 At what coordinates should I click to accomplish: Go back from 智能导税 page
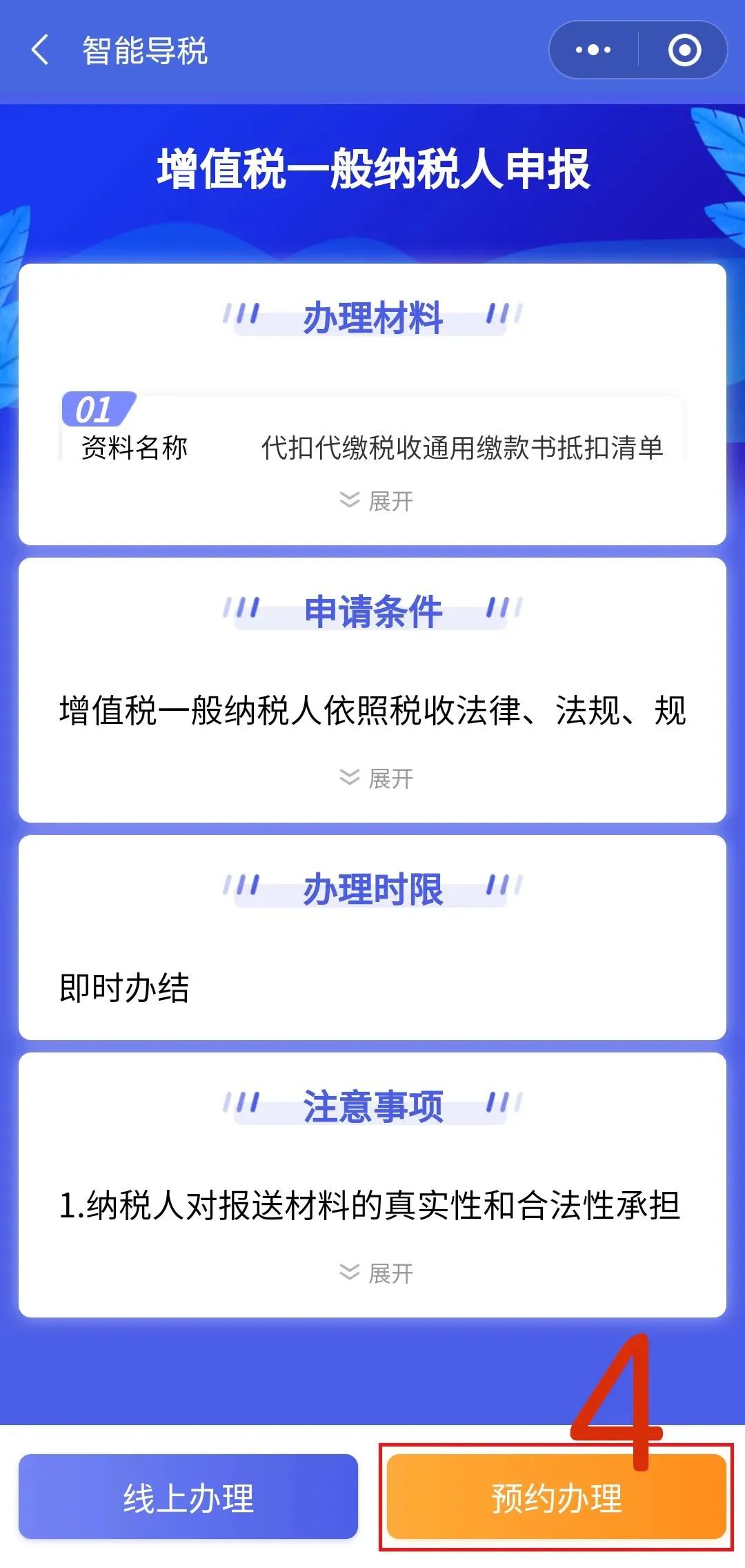pyautogui.click(x=40, y=50)
